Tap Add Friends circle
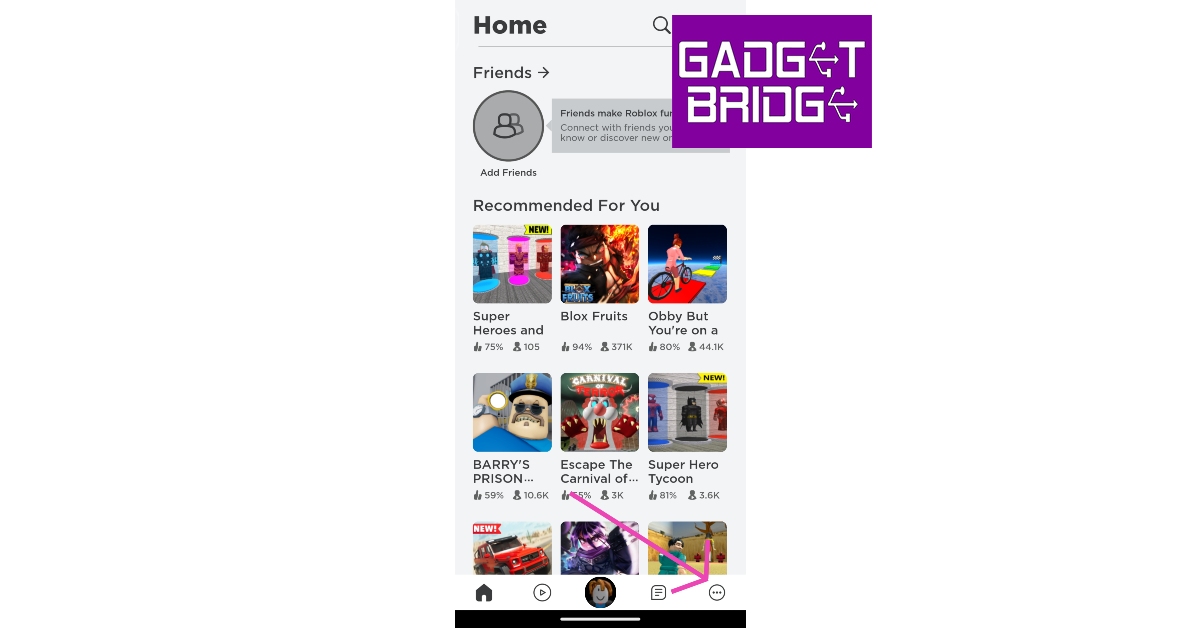 [x=508, y=126]
